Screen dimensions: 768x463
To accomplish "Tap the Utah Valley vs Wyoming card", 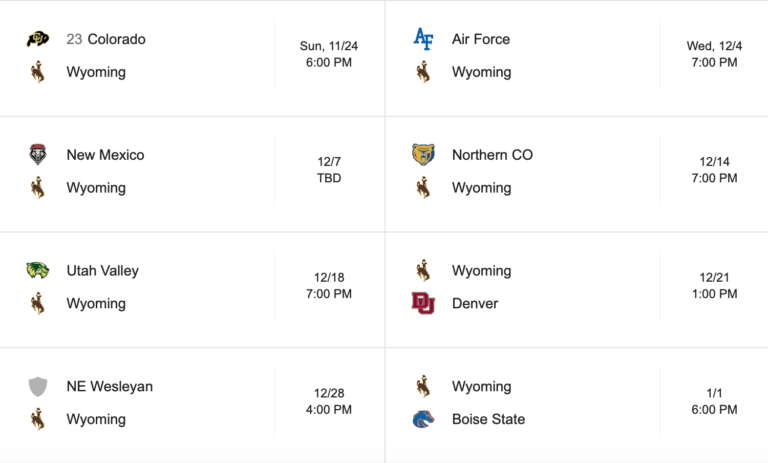I will [190, 288].
